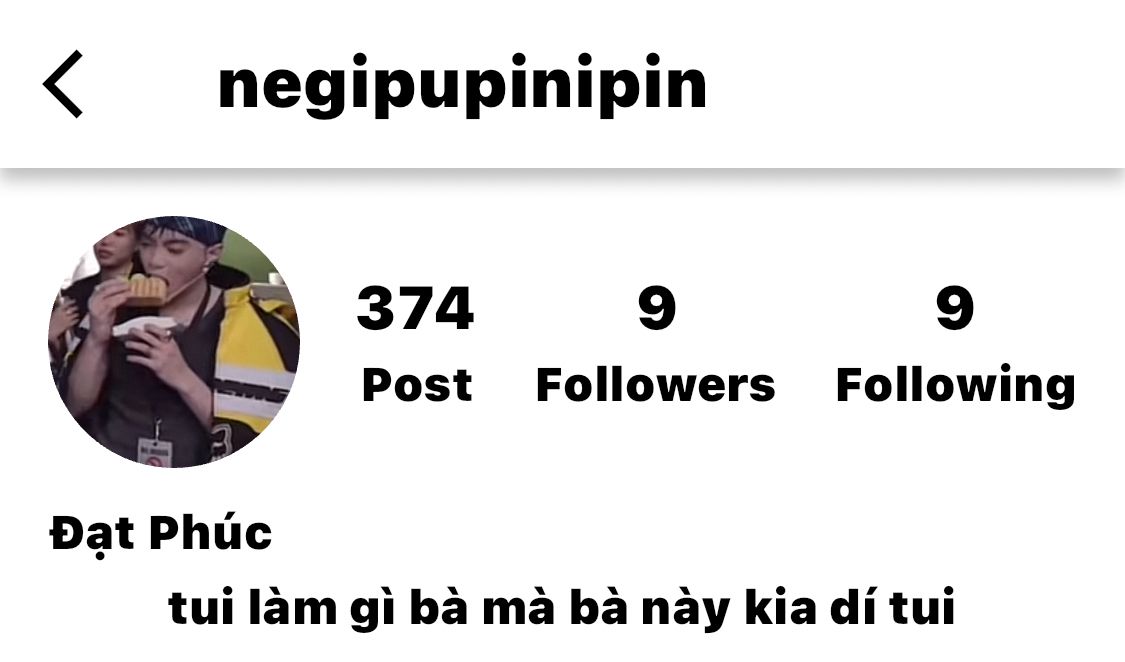The height and width of the screenshot is (662, 1125).
Task: Open Đạt Phúc's profile picture
Action: tap(174, 342)
